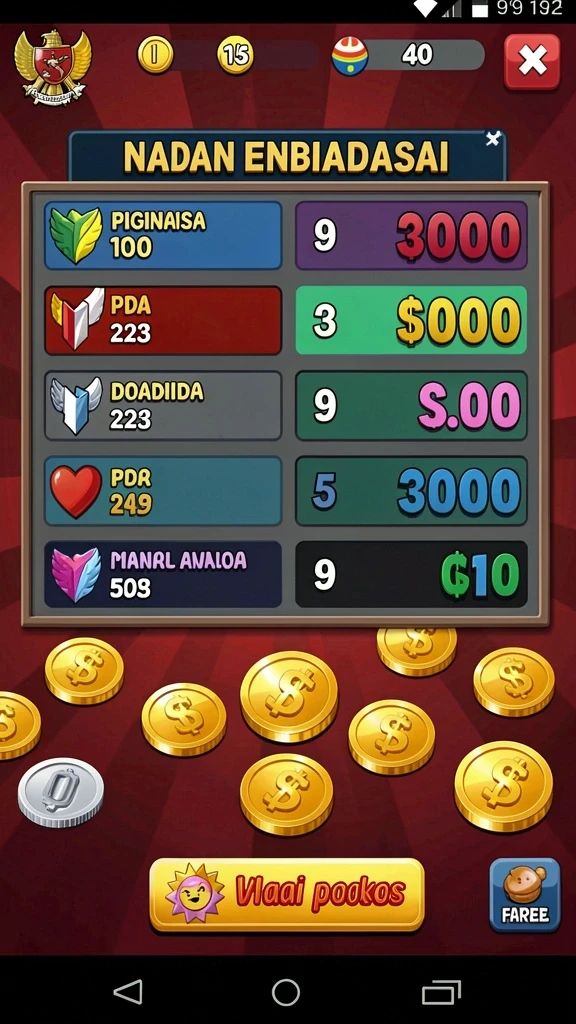Screen dimensions: 576x1024
Task: Open the Doadiida 223 row
Action: (163, 405)
